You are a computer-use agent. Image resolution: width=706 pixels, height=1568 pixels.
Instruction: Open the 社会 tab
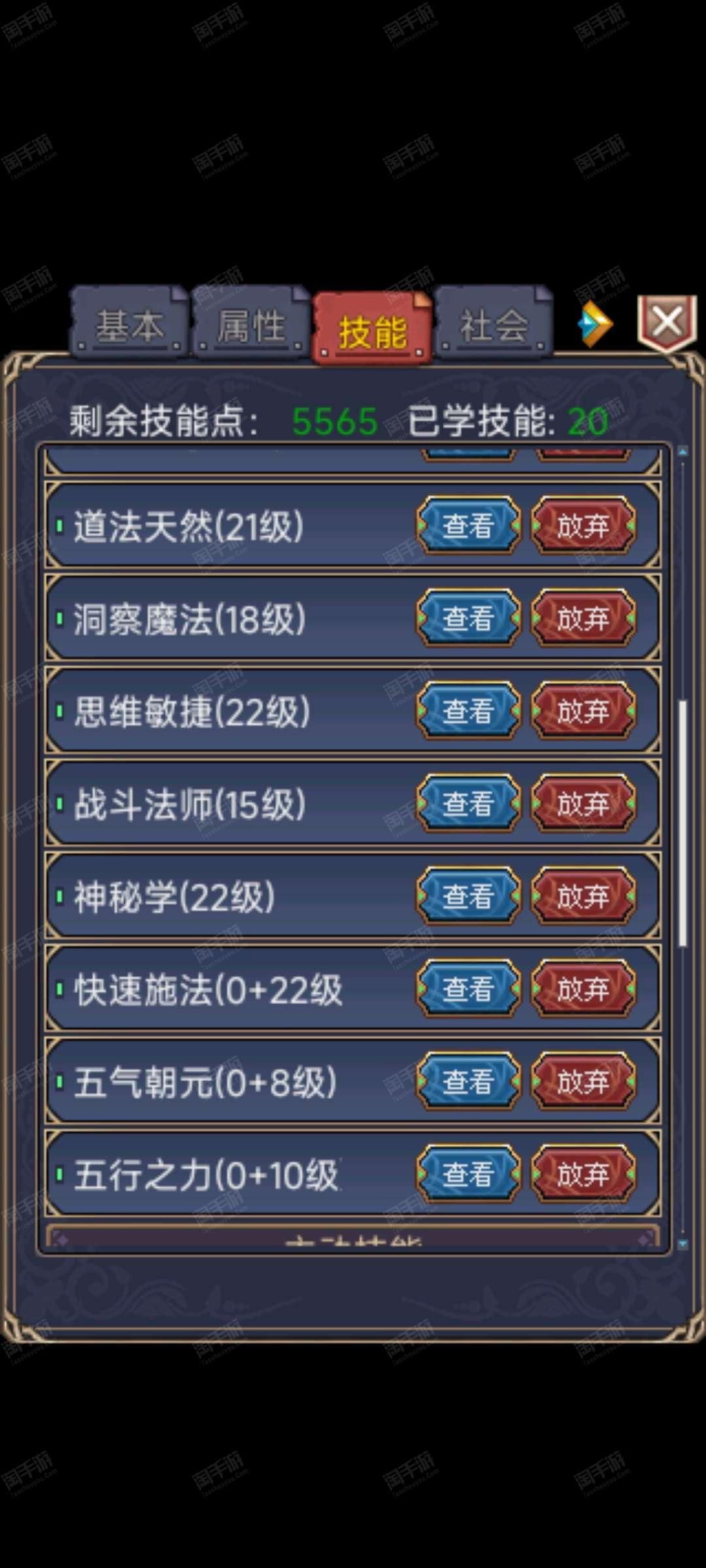(494, 323)
